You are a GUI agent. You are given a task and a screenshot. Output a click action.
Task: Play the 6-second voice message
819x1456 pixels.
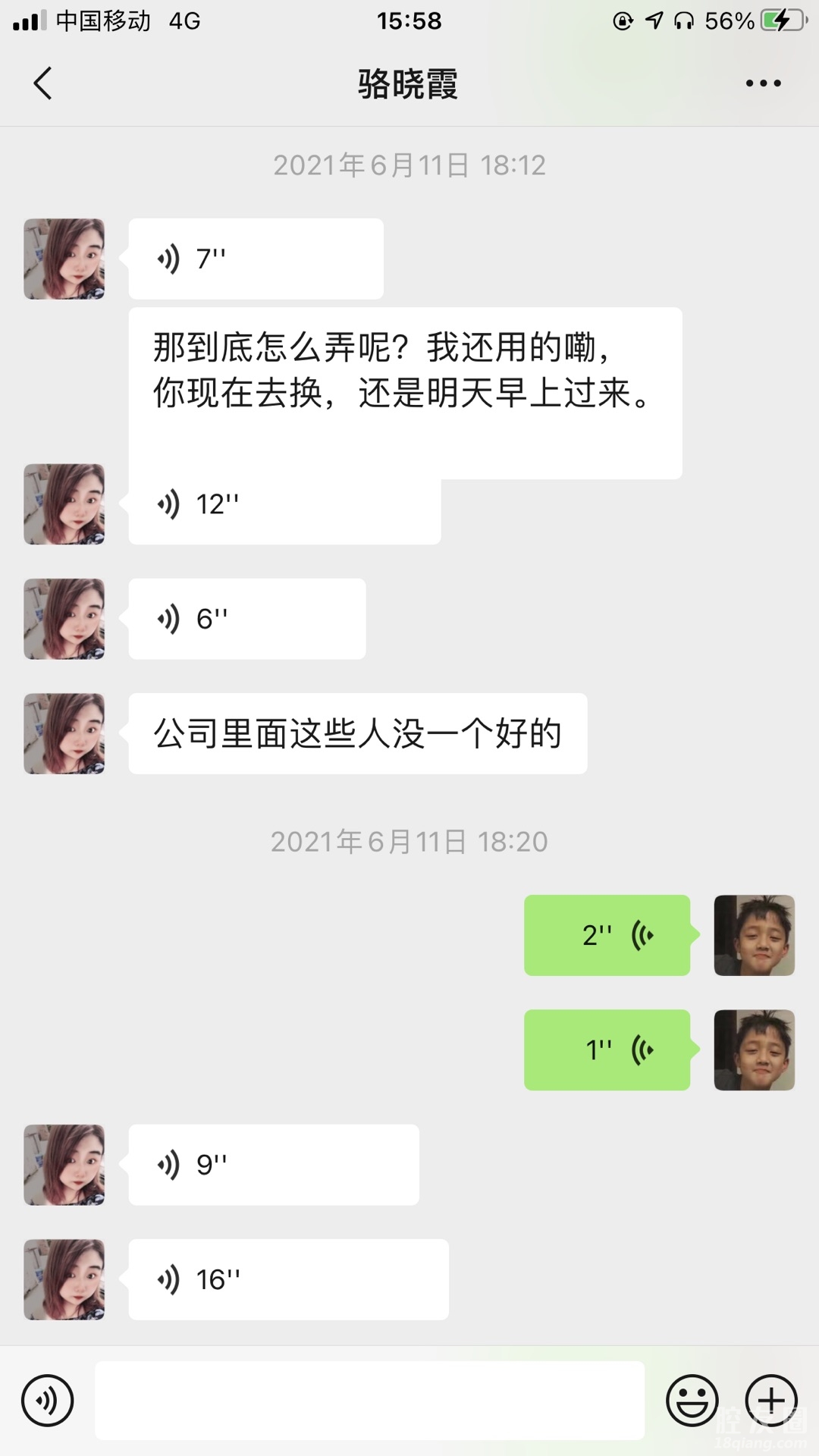coord(247,619)
